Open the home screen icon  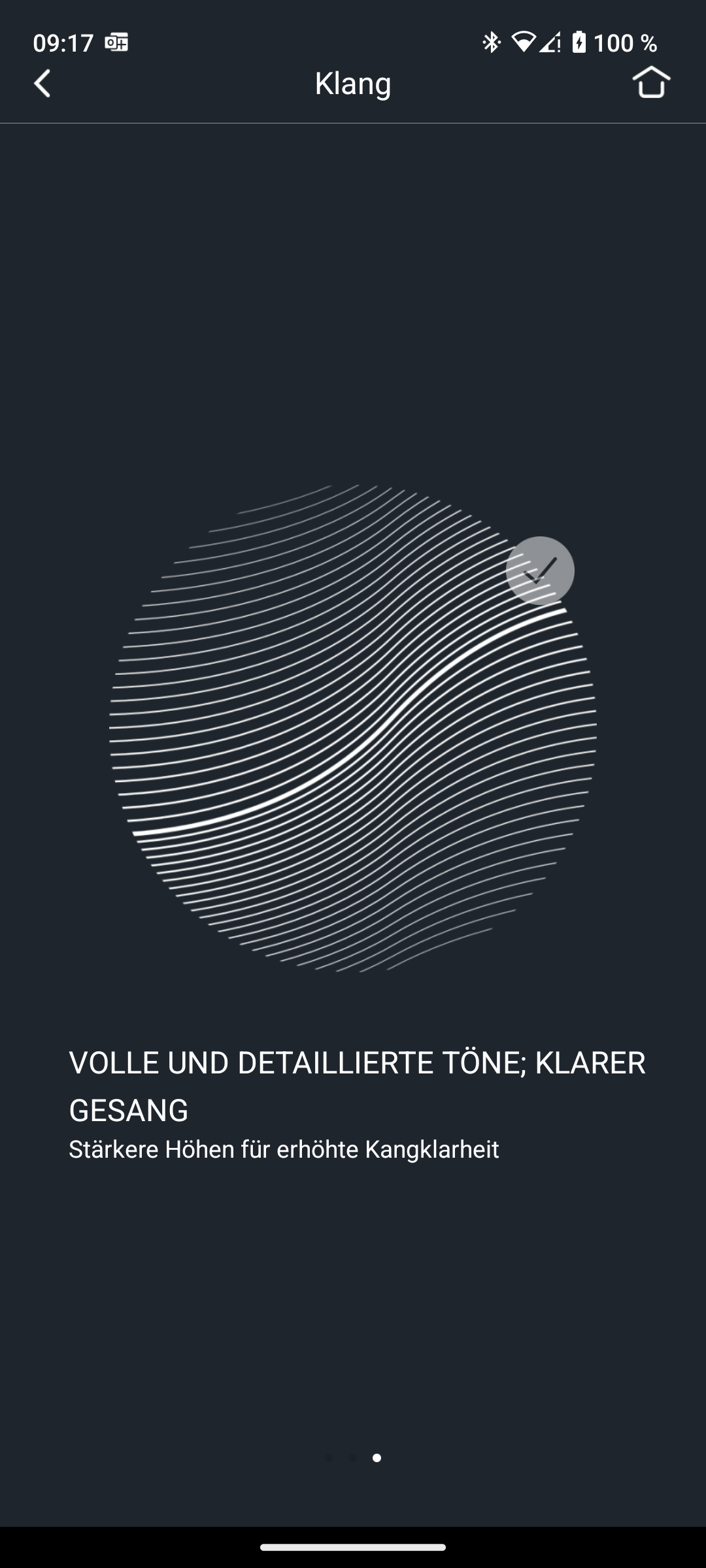651,83
